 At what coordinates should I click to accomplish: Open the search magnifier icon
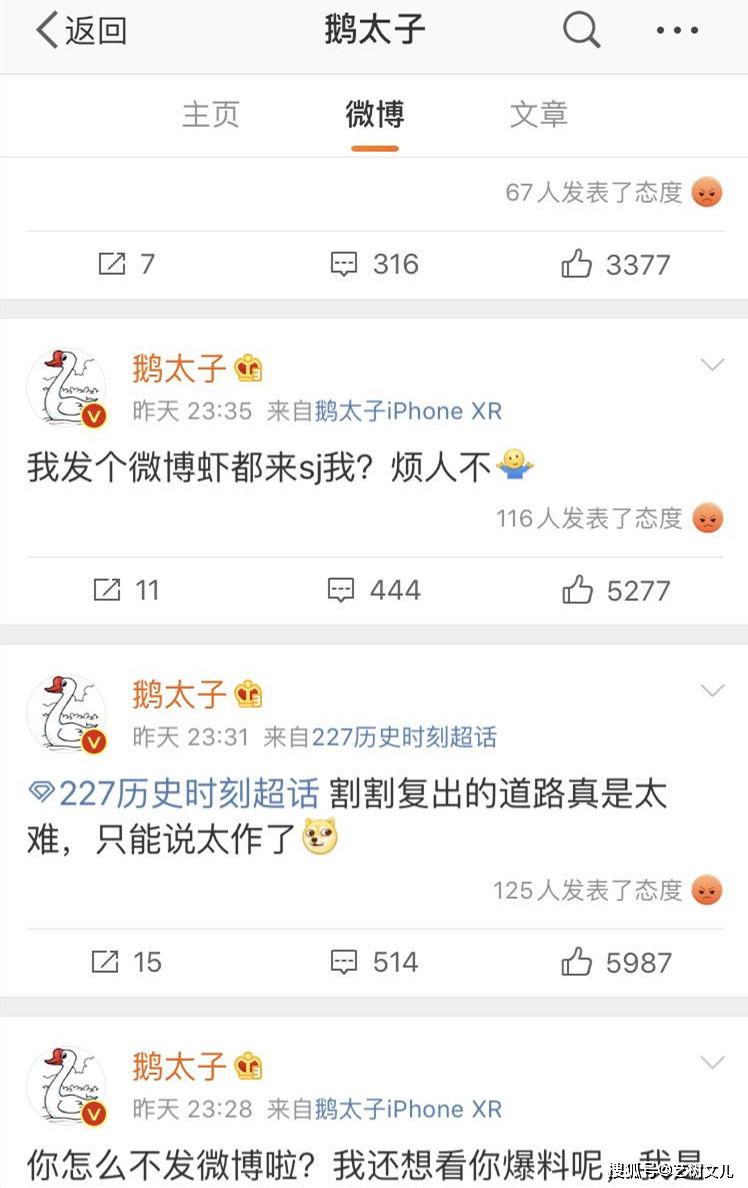pos(580,30)
